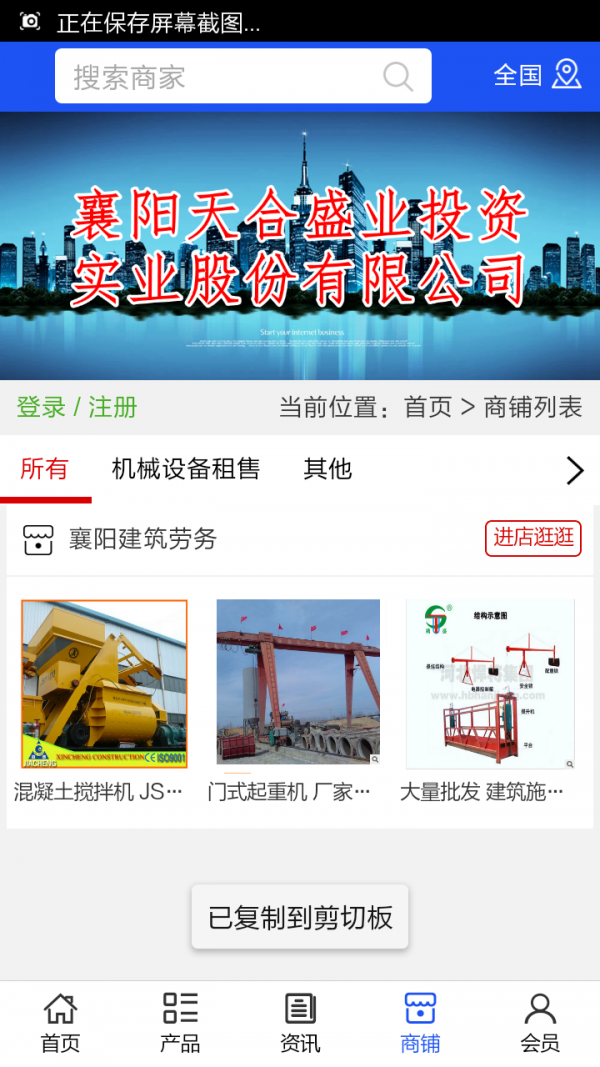Go to the 首页 home tab
Screen dimensions: 600x1067
(60, 1023)
